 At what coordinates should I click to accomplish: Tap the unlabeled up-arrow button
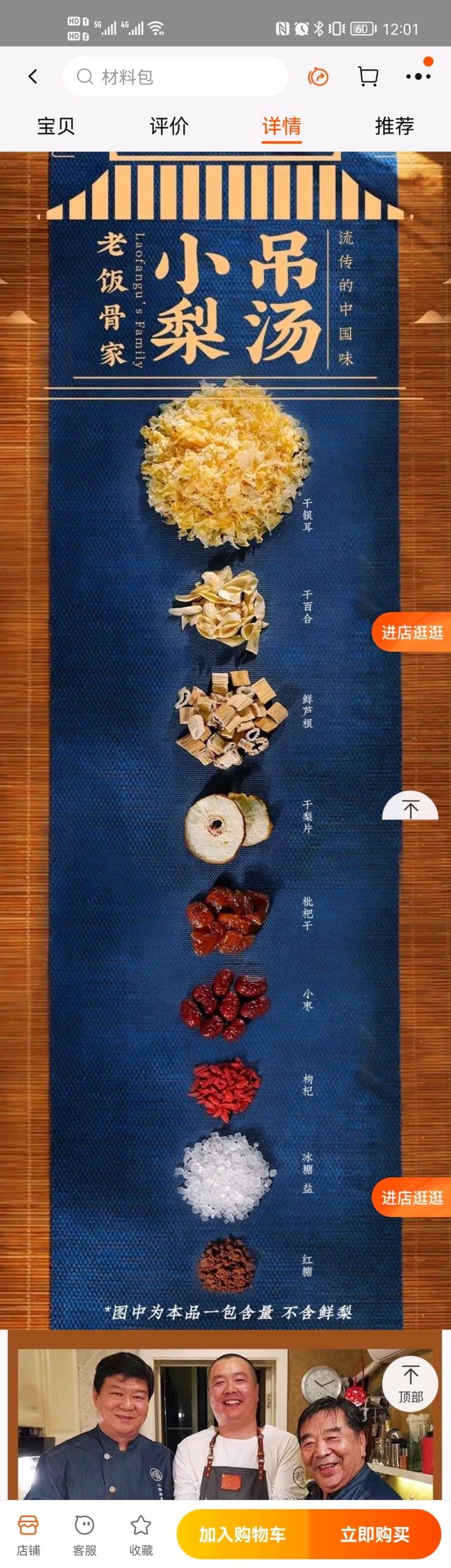pyautogui.click(x=410, y=807)
